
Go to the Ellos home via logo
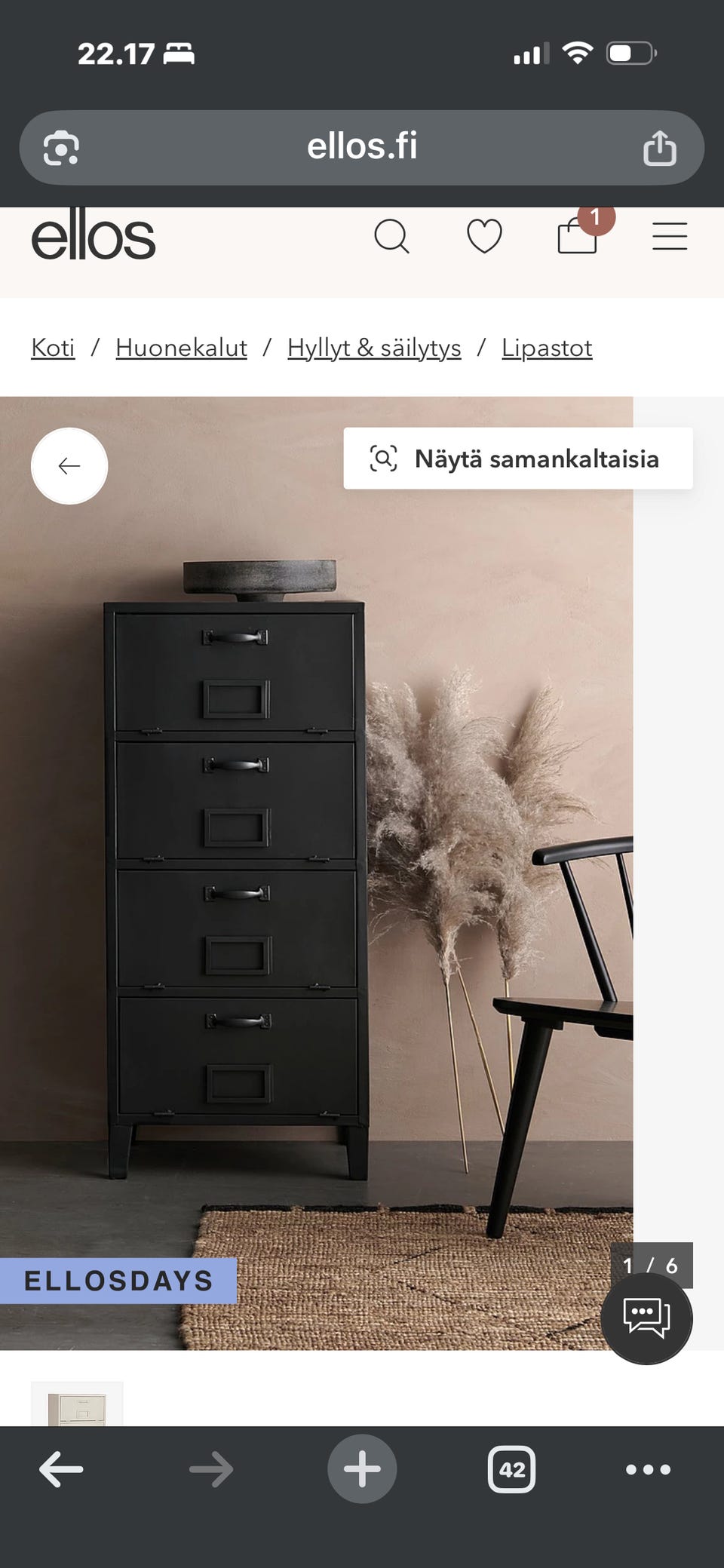point(93,235)
